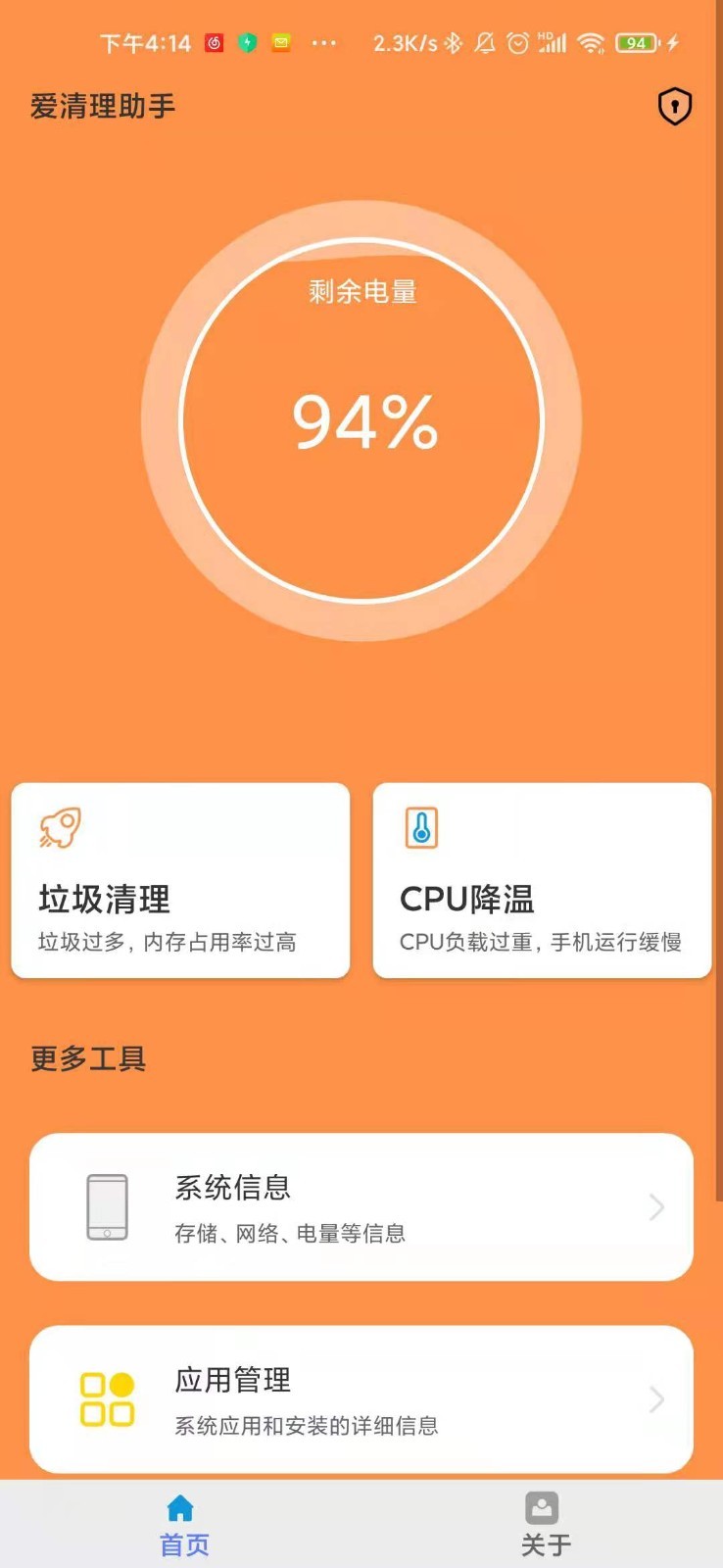Click the phone icon beside 系统信息
The image size is (723, 1568).
[107, 1207]
